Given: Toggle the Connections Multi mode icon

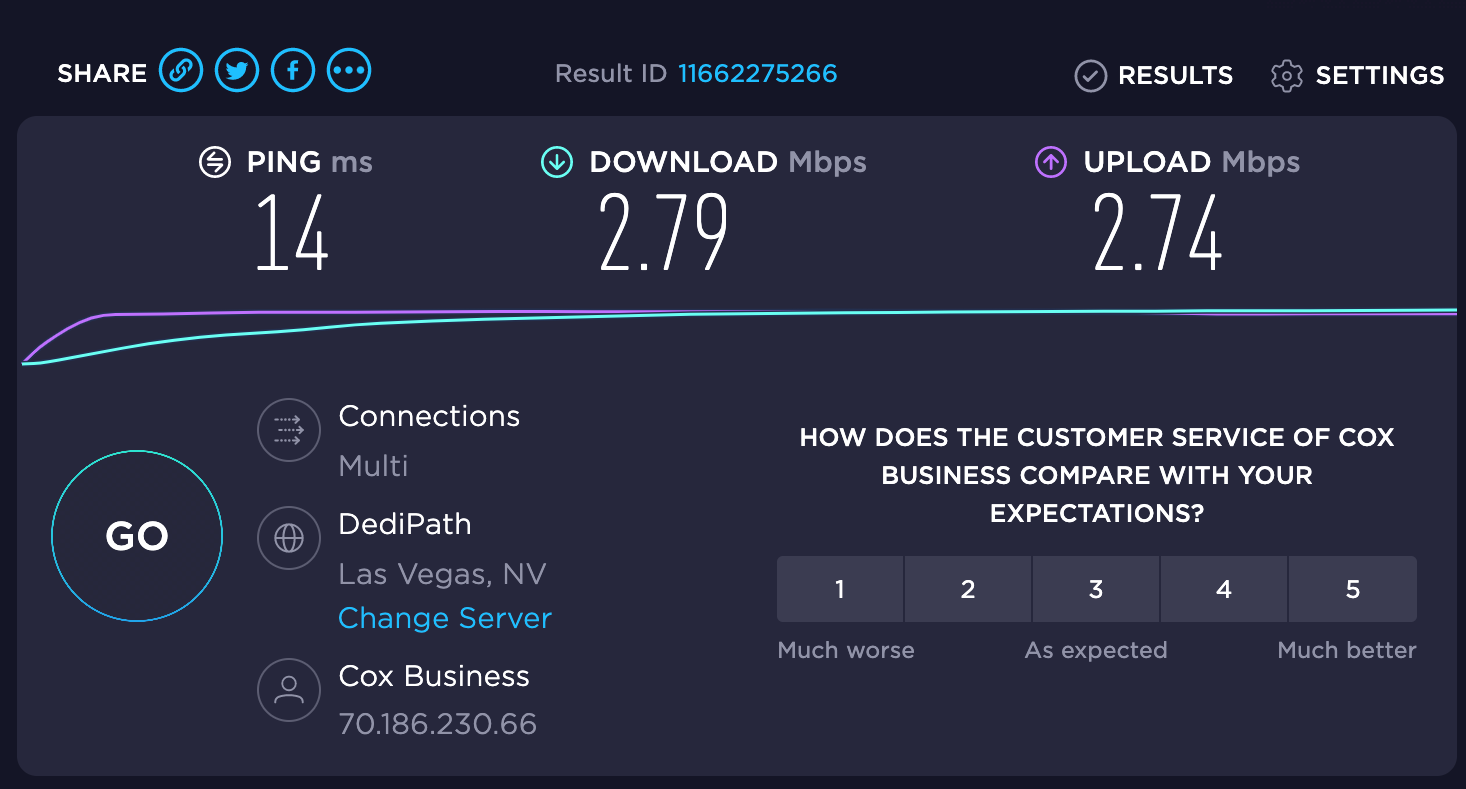Looking at the screenshot, I should [x=289, y=430].
